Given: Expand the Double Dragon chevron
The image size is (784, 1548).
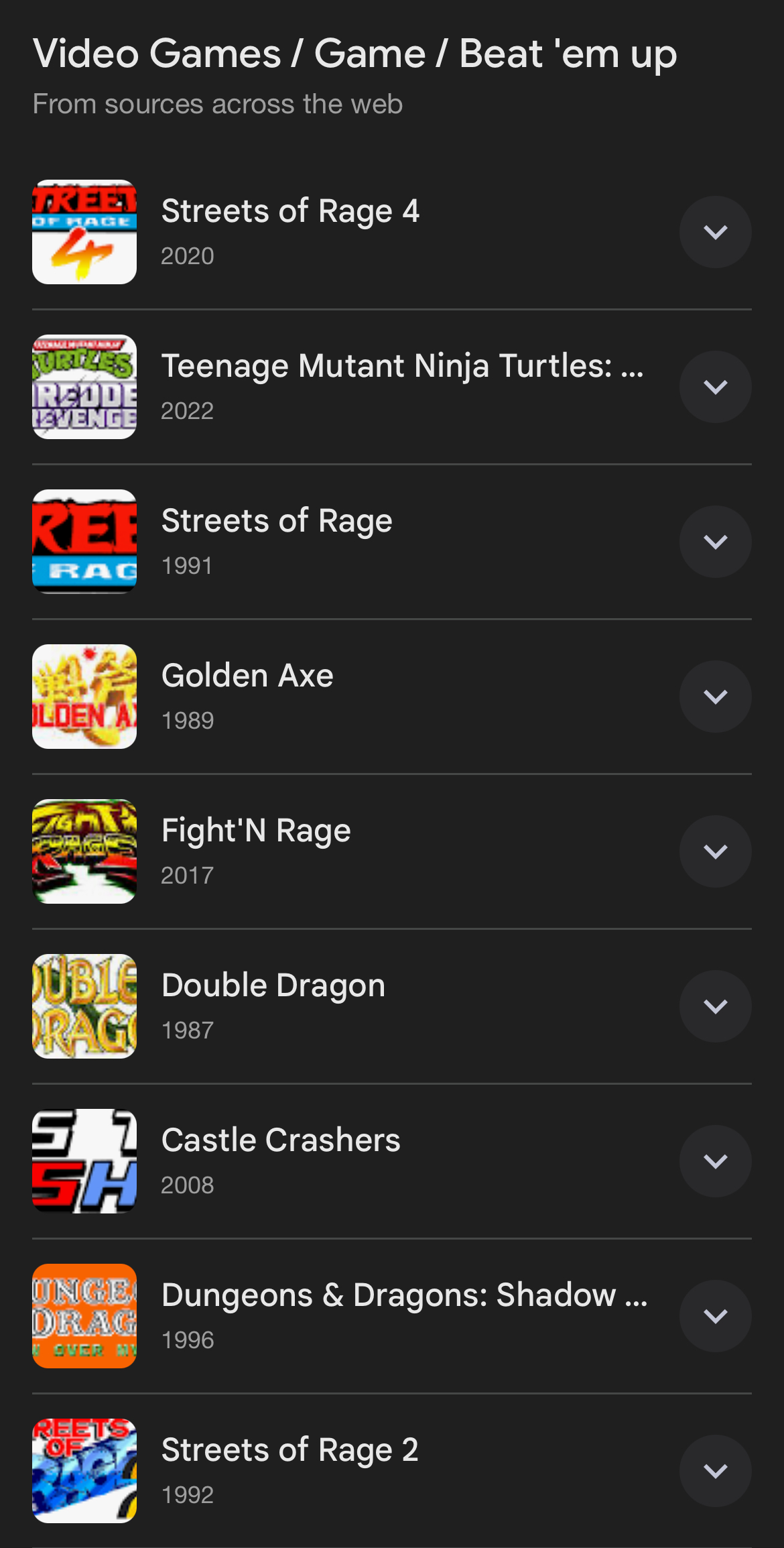Looking at the screenshot, I should [x=715, y=1006].
